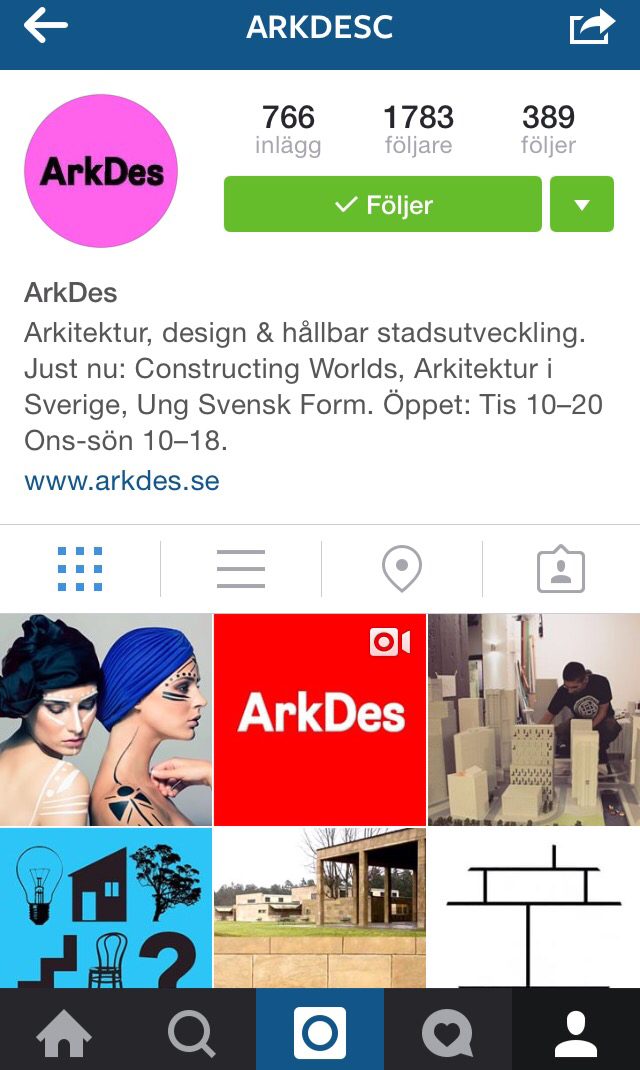Open the blue post with a question mark
The height and width of the screenshot is (1070, 640).
coord(106,908)
